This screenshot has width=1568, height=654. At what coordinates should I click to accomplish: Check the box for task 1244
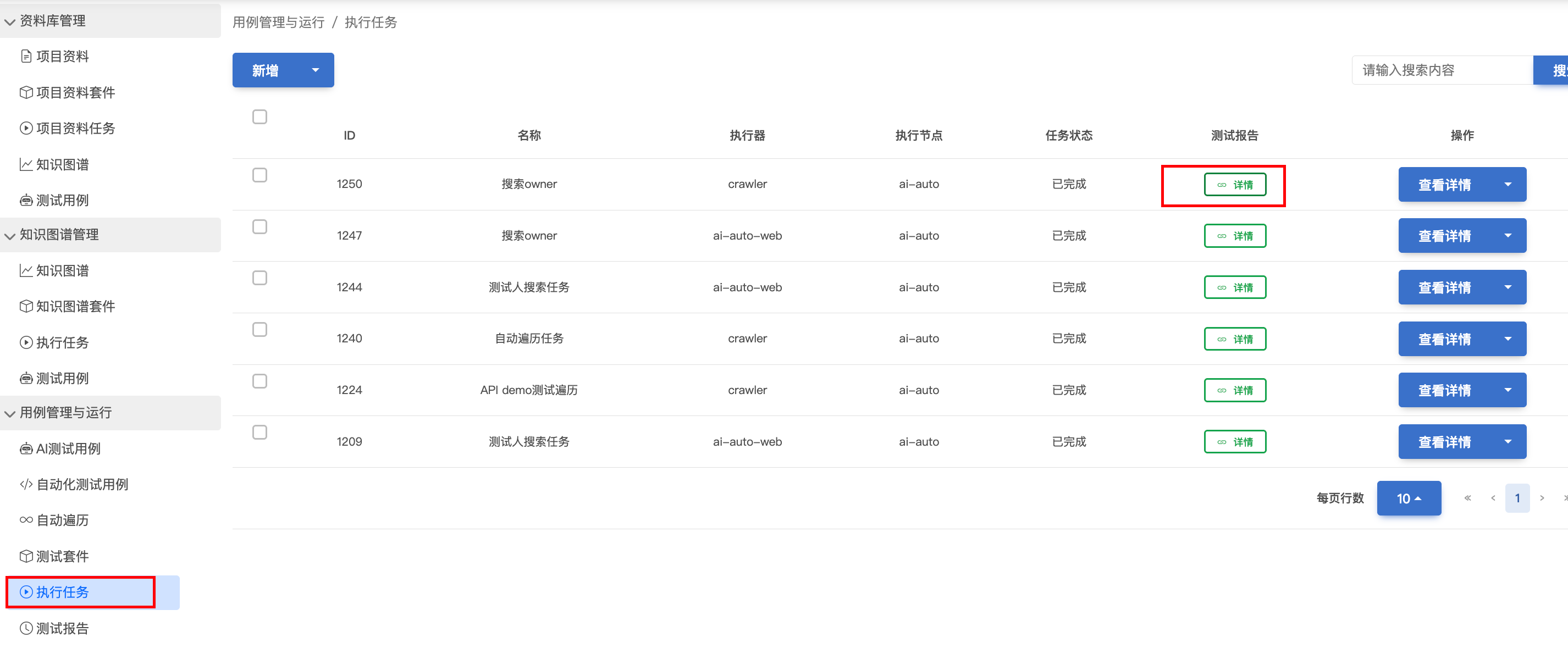[260, 278]
